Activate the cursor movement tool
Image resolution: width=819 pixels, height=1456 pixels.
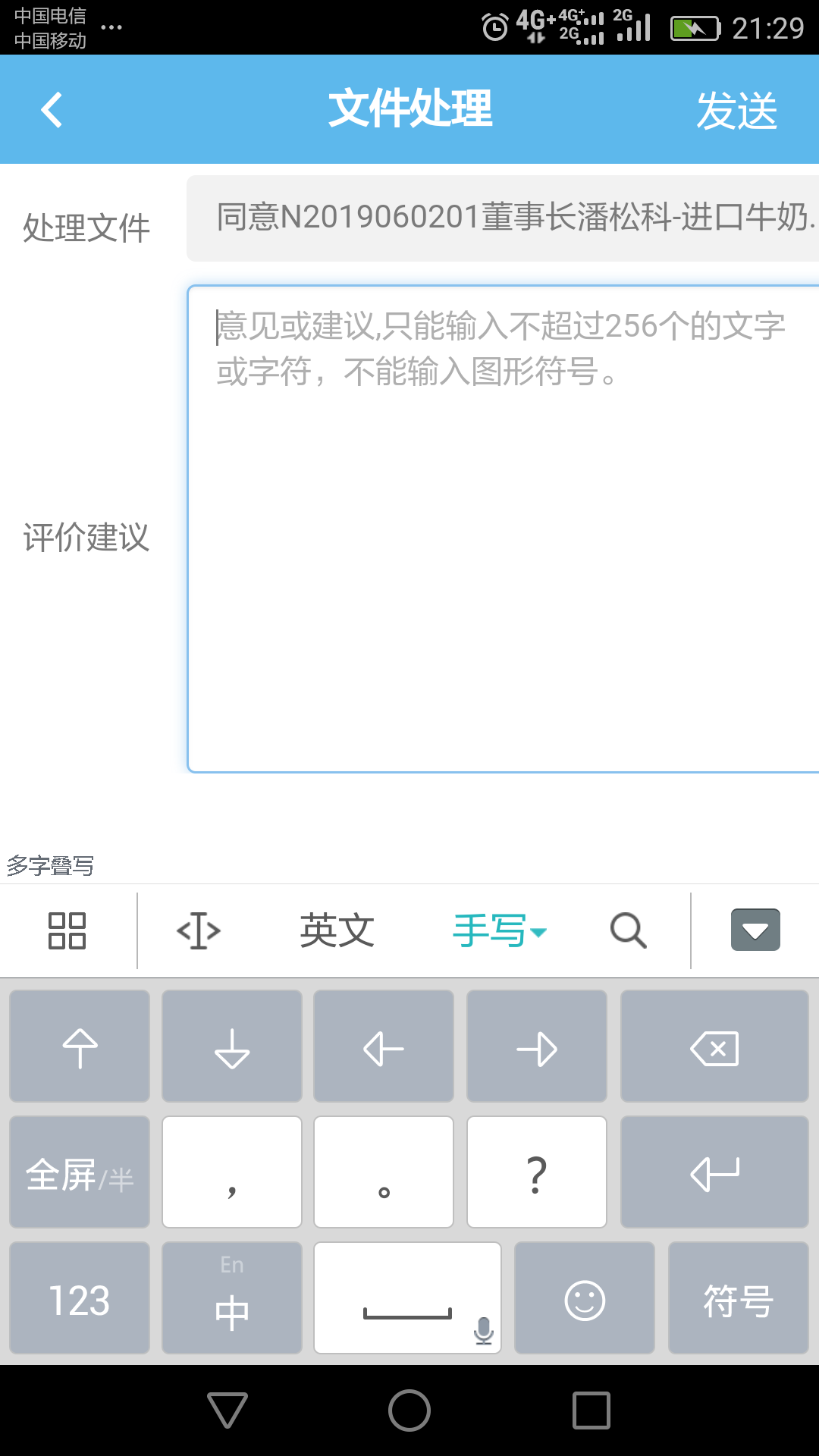[x=199, y=930]
